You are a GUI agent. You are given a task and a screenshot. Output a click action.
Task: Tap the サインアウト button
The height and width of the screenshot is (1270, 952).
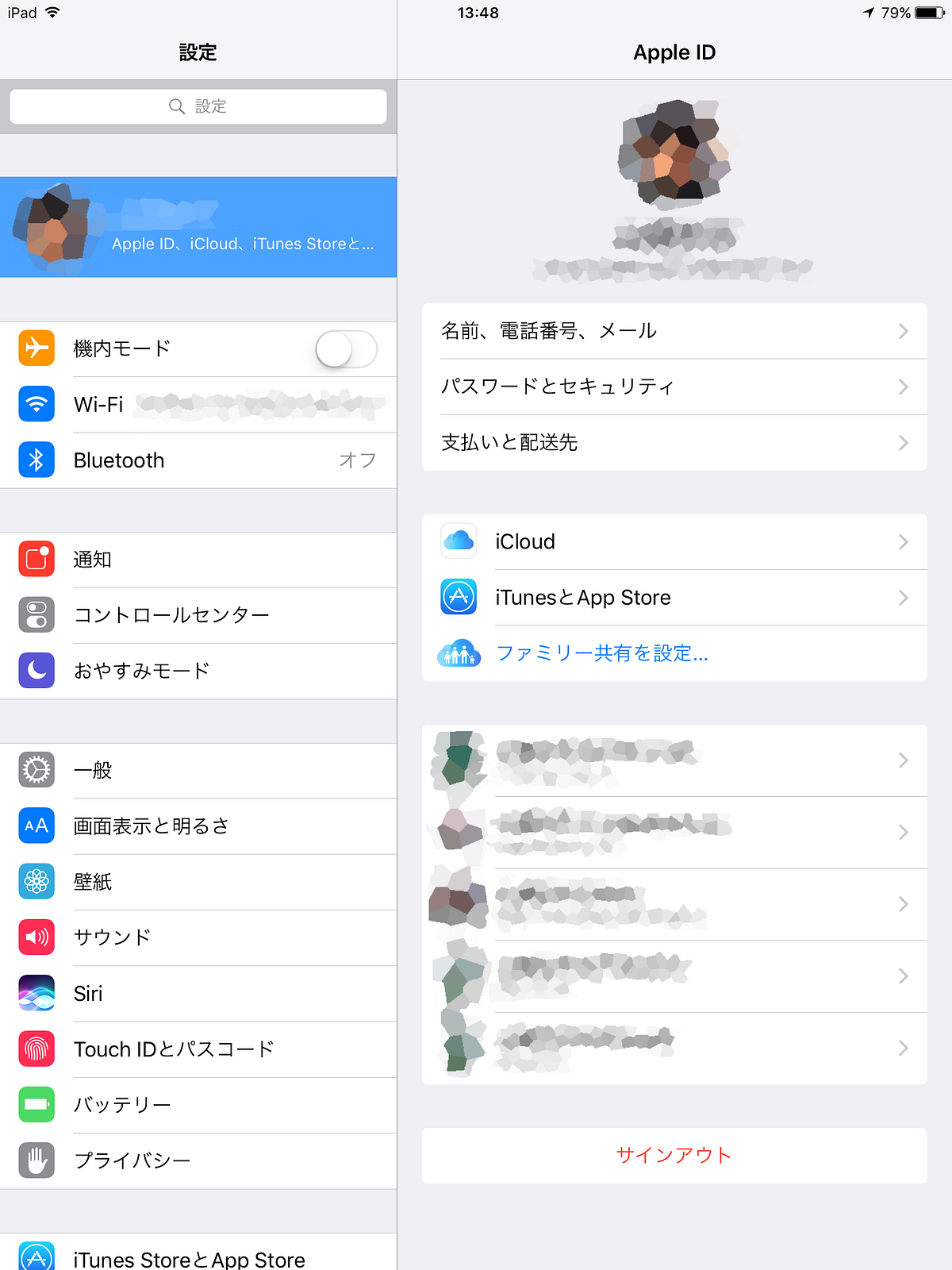pos(674,1156)
